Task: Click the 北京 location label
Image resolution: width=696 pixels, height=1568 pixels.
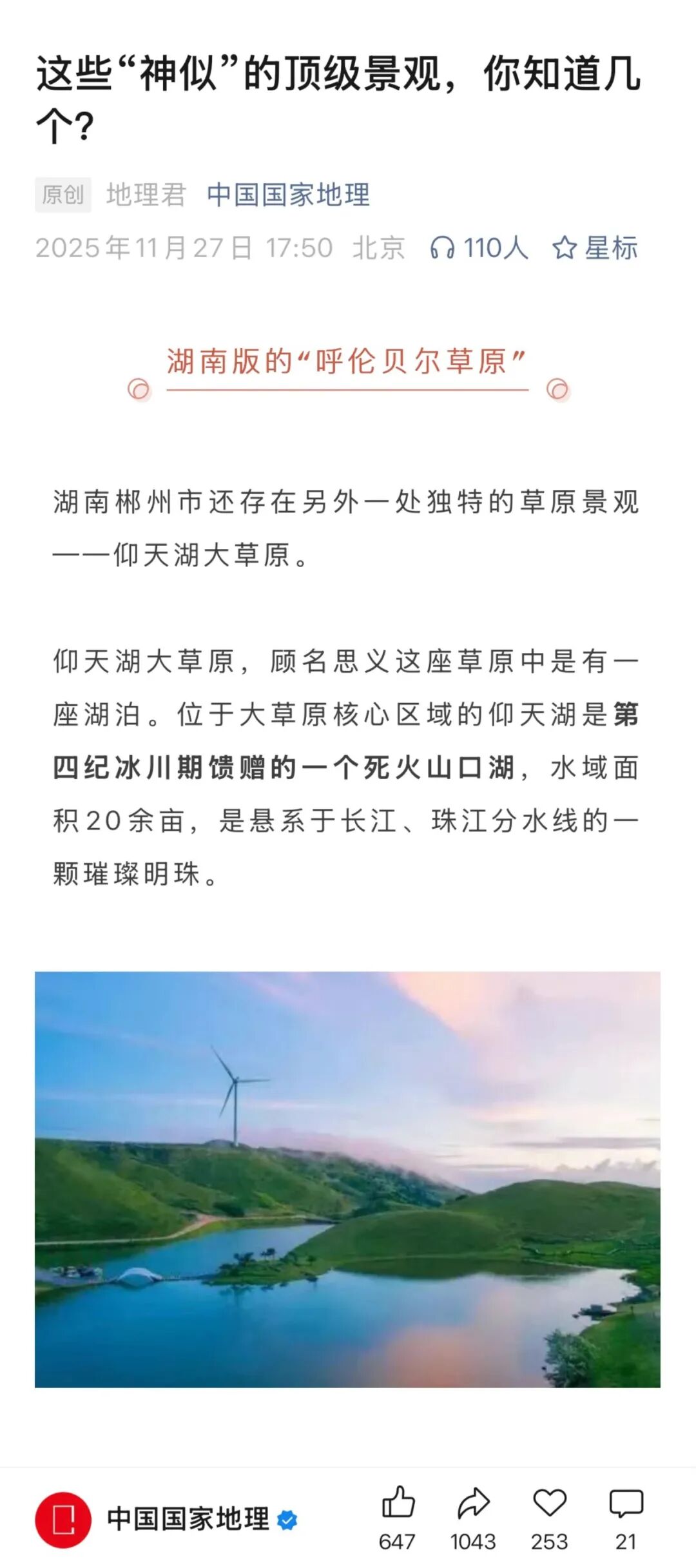Action: pos(379,248)
